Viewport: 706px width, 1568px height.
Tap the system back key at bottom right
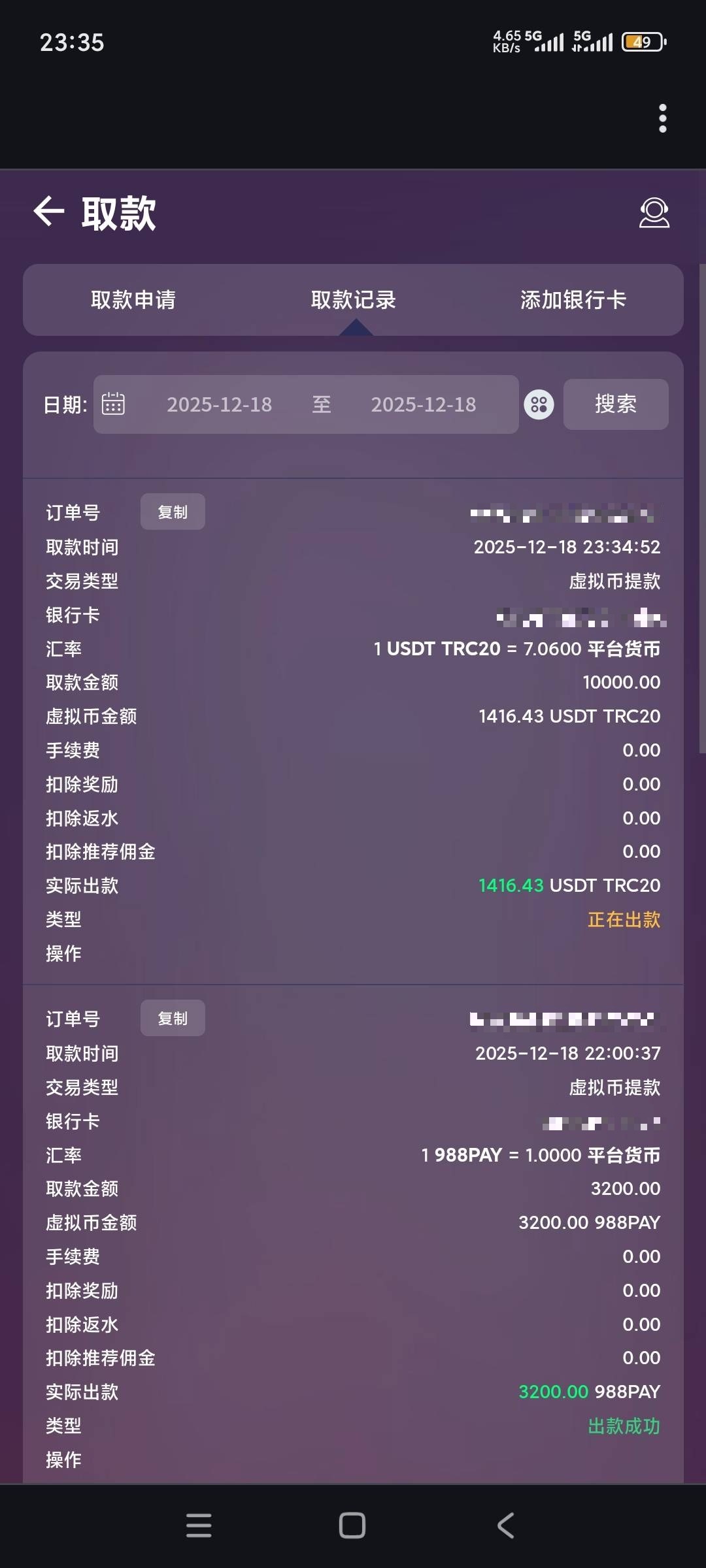[504, 1526]
